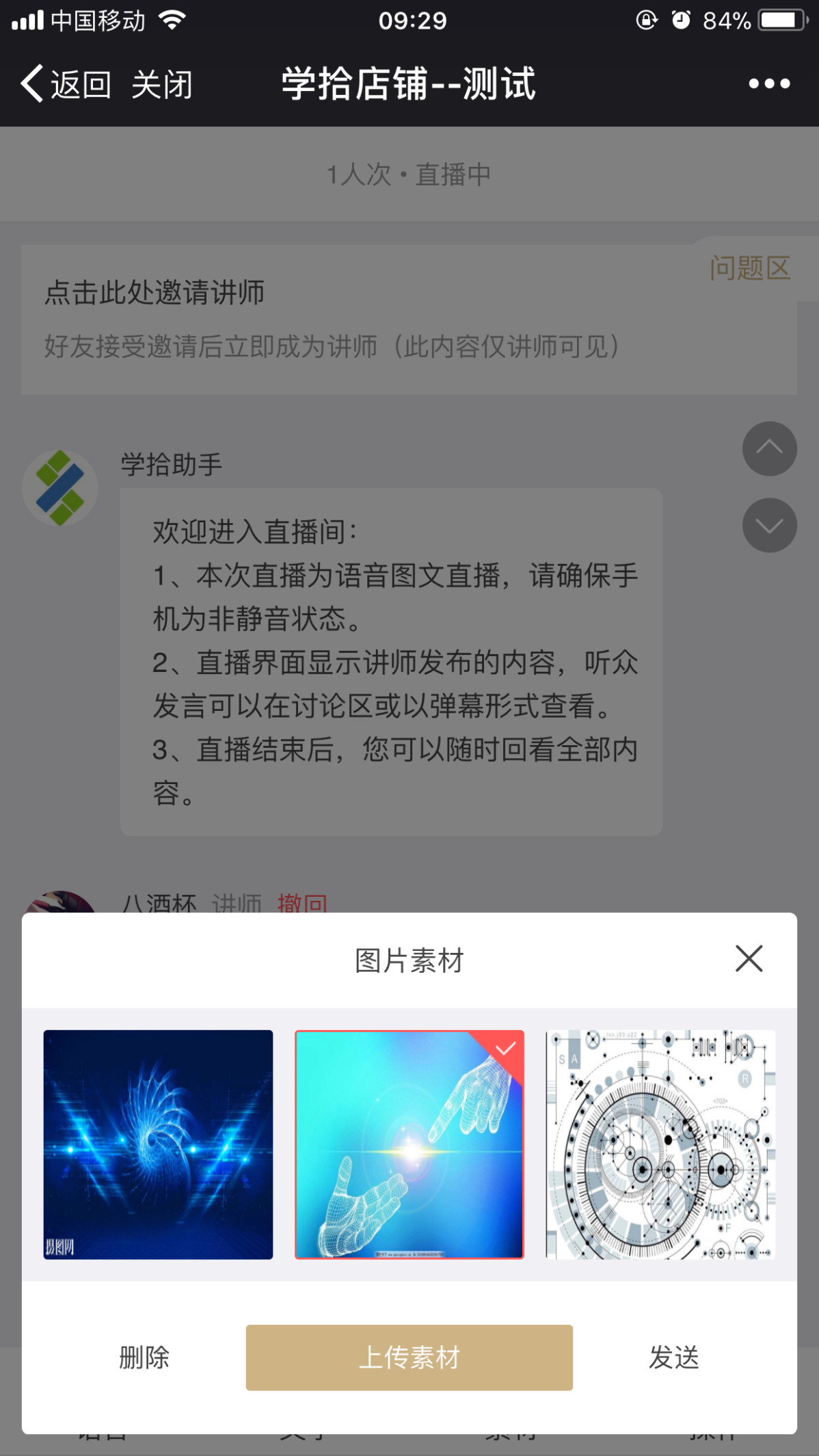
Task: Tap the up arrow to jump up
Action: [x=769, y=448]
